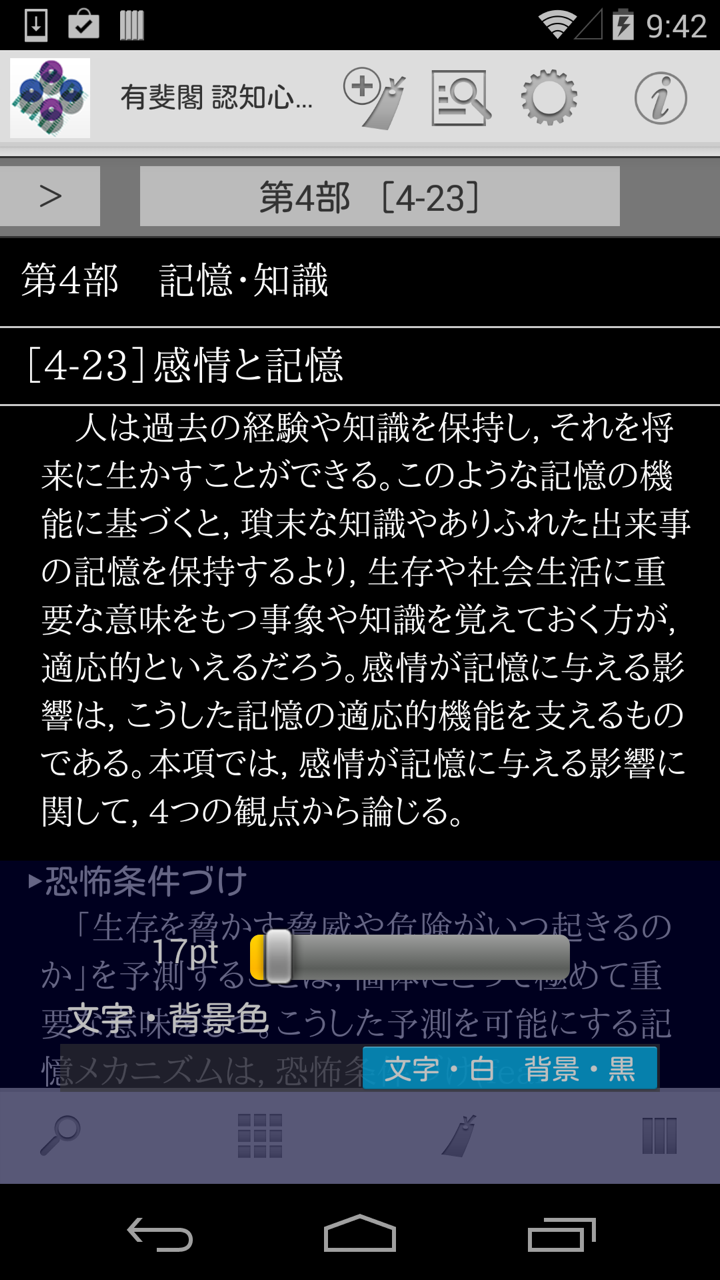Open the in-page search icon

click(x=460, y=98)
